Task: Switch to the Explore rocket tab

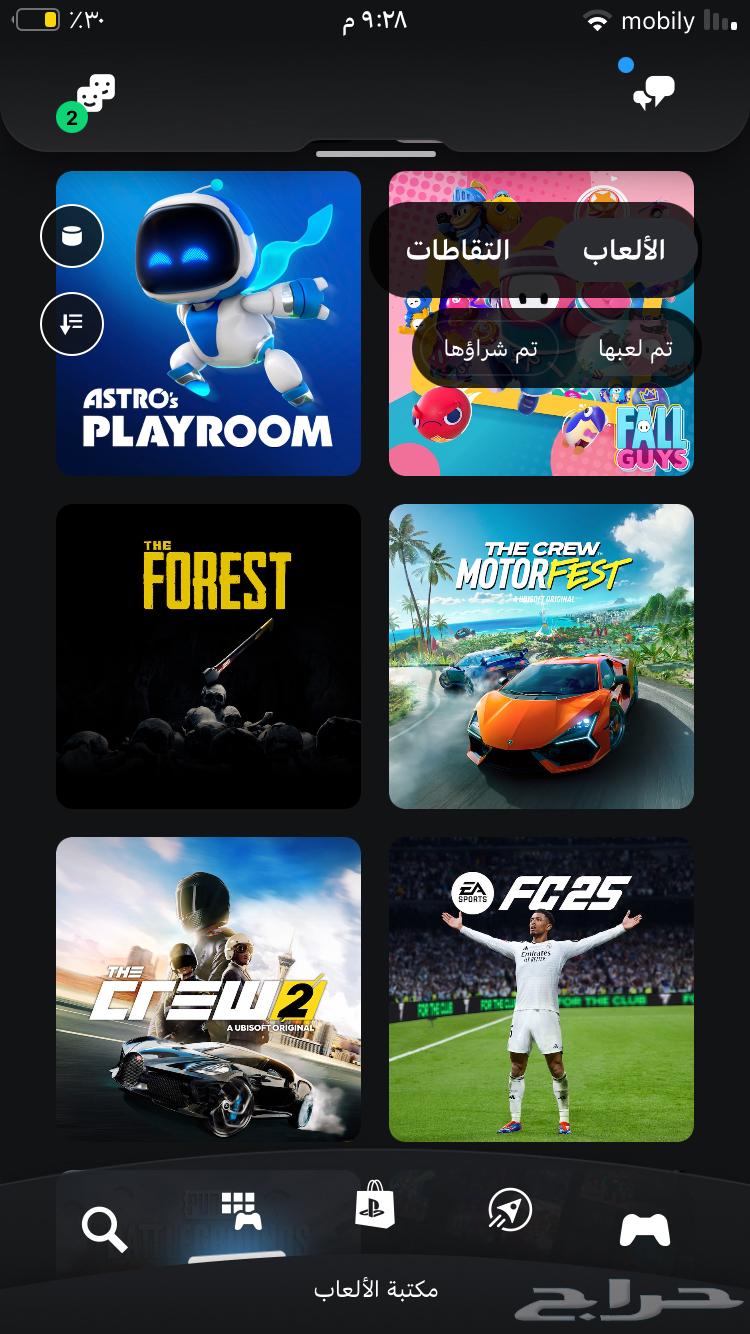Action: click(510, 1210)
